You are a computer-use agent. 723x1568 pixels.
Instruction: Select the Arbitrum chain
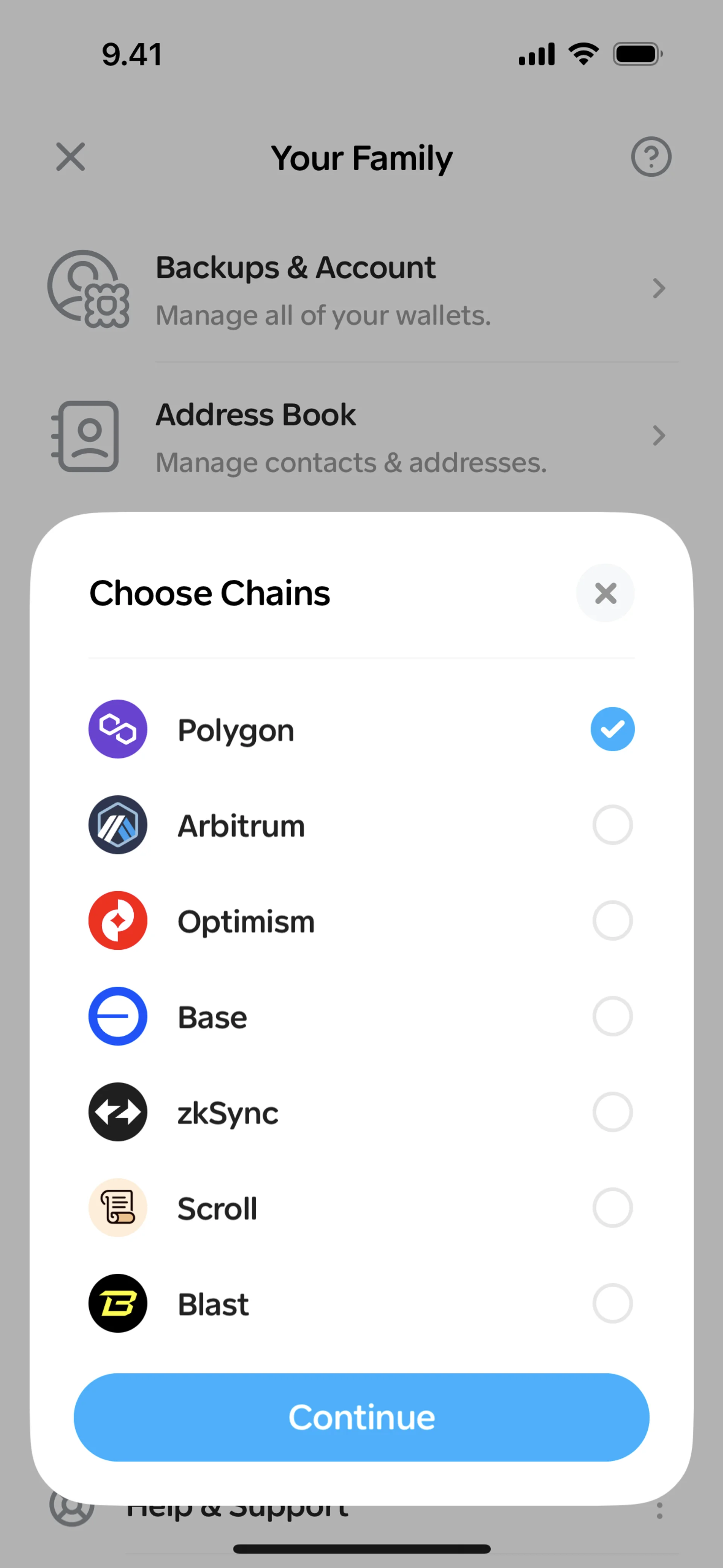click(x=612, y=825)
